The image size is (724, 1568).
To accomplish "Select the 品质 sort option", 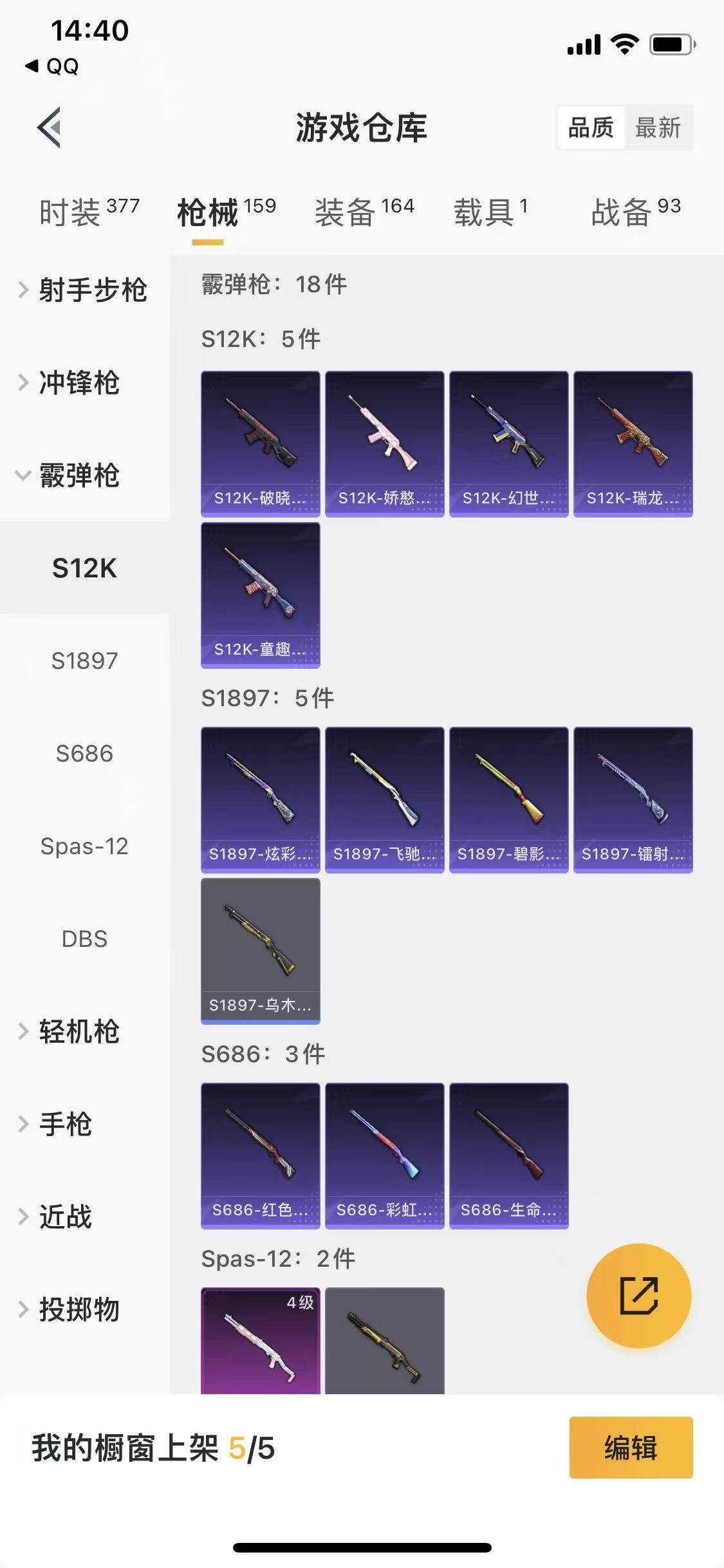I will pyautogui.click(x=591, y=127).
